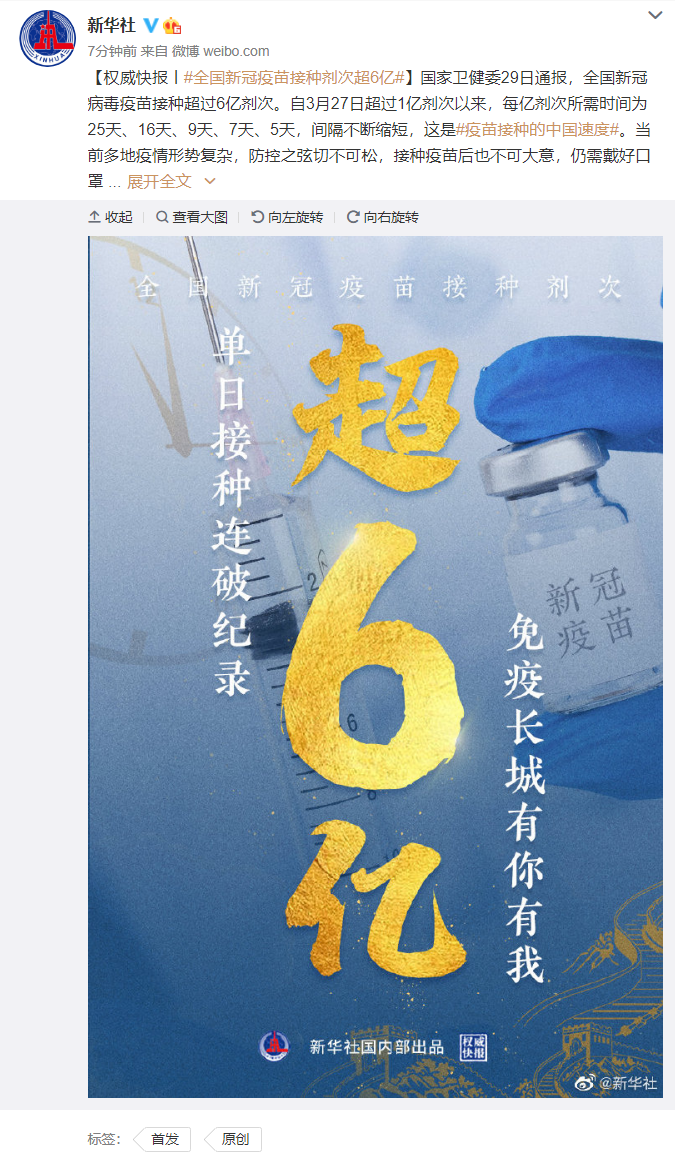Viewport: 675px width, 1162px height.
Task: Open the 新华社 account name link
Action: 111,25
